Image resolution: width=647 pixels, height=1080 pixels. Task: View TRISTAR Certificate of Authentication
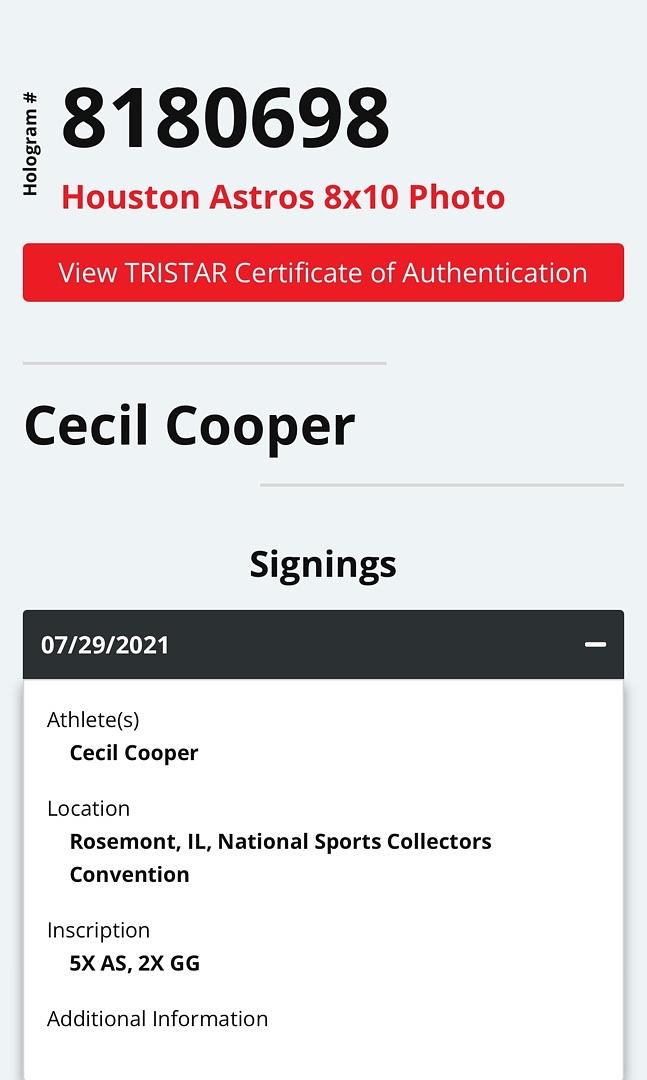(323, 273)
